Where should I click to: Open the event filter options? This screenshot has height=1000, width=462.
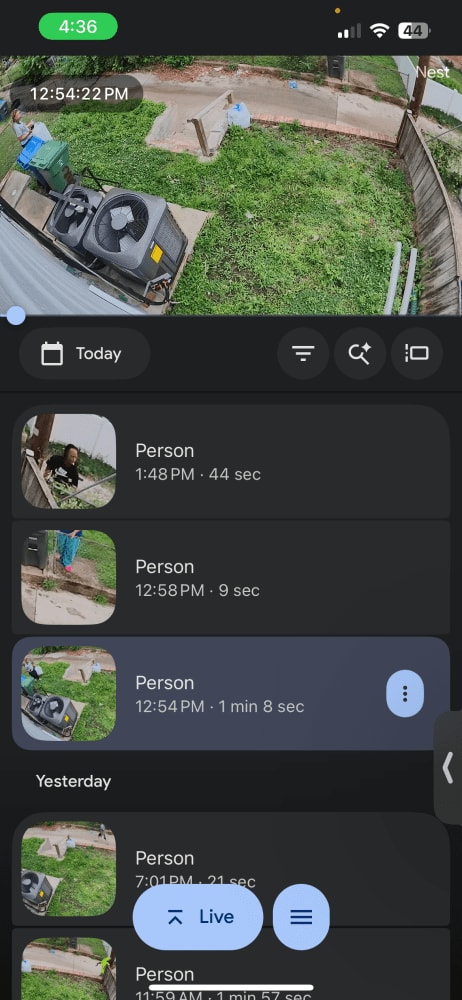303,353
